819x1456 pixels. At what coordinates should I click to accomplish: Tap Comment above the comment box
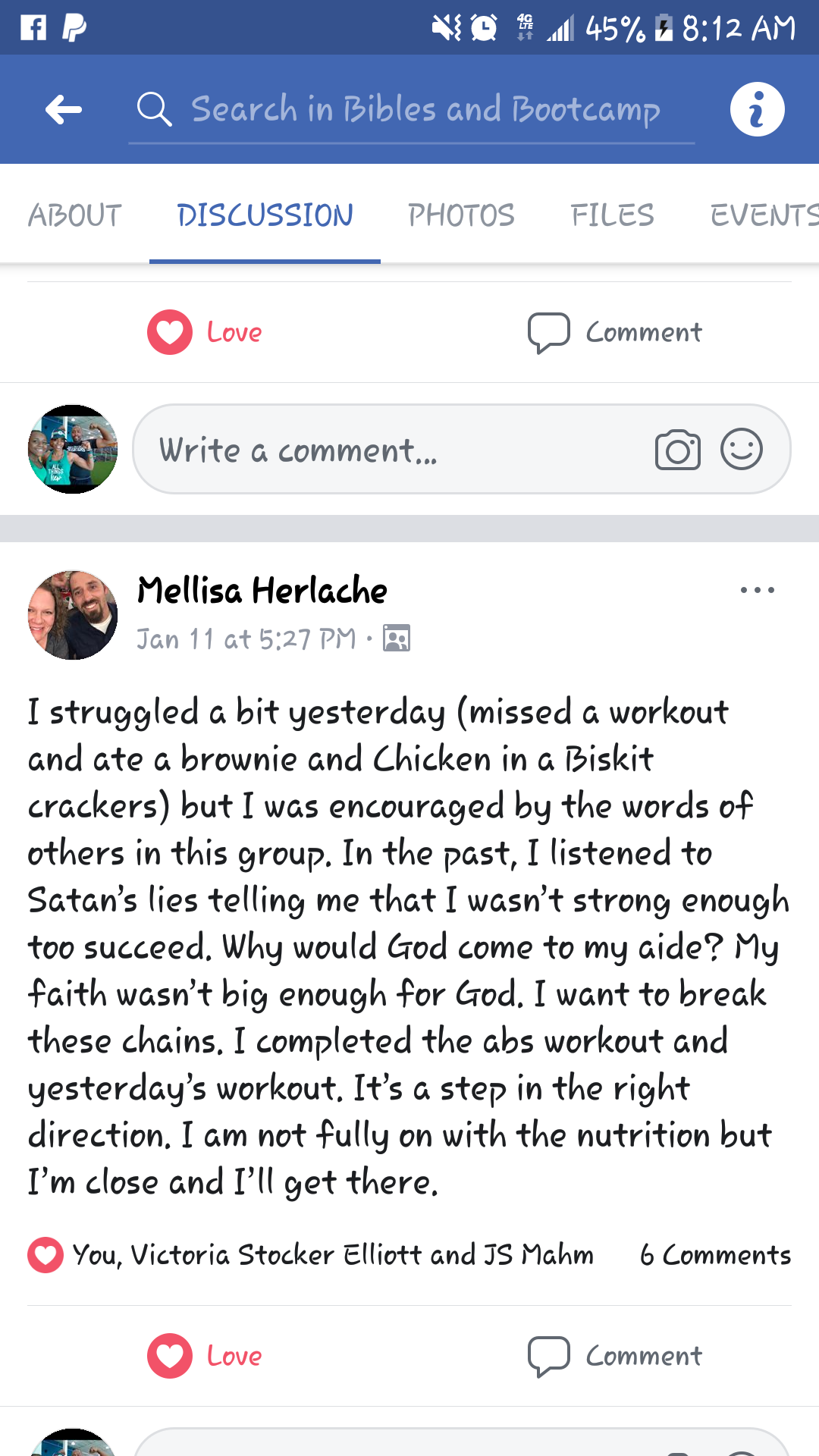[615, 332]
